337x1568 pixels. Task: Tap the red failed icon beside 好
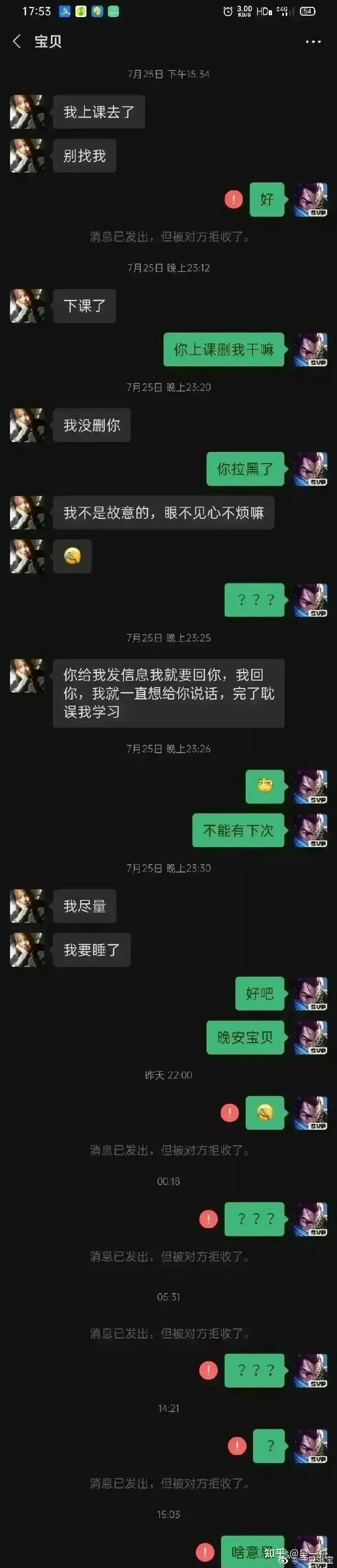tap(233, 199)
